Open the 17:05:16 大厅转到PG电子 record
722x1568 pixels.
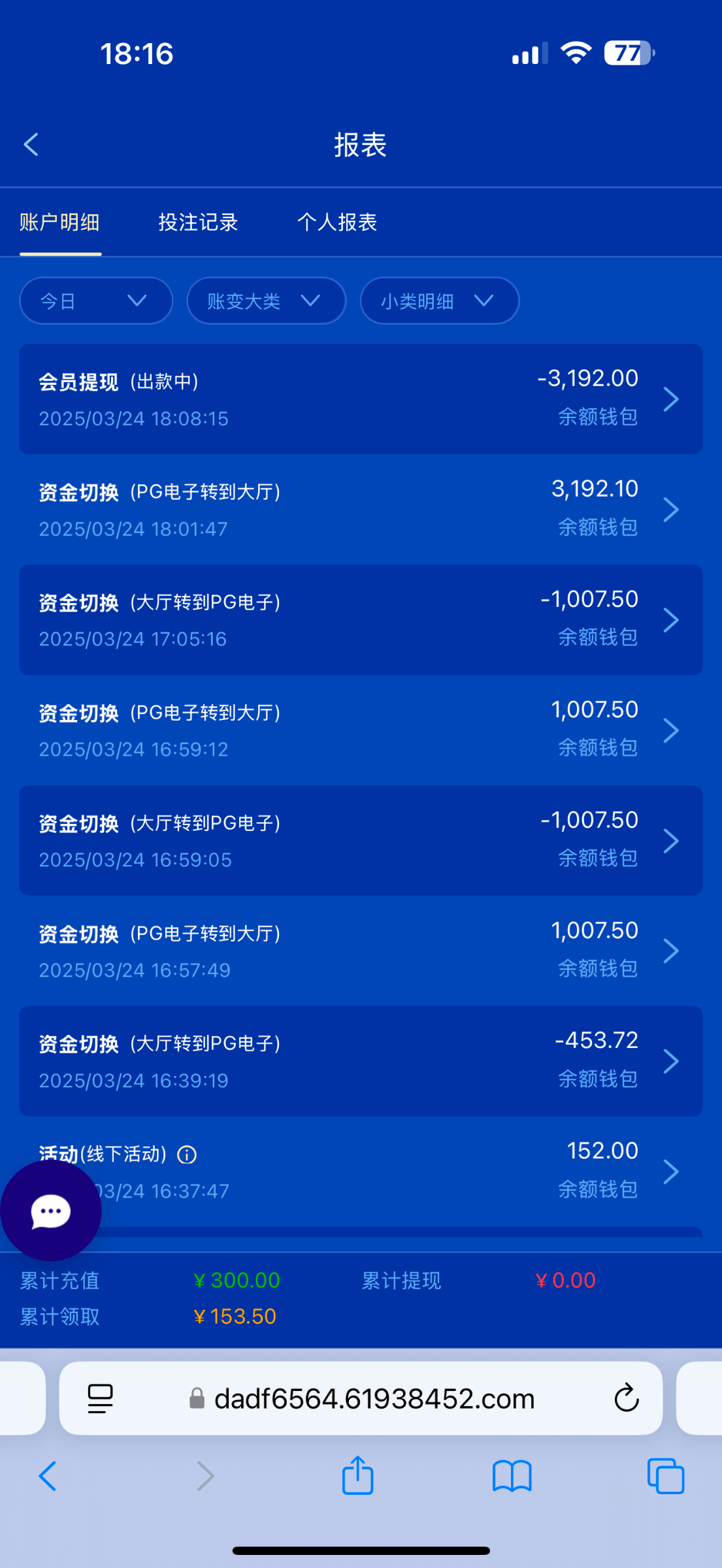coord(361,620)
